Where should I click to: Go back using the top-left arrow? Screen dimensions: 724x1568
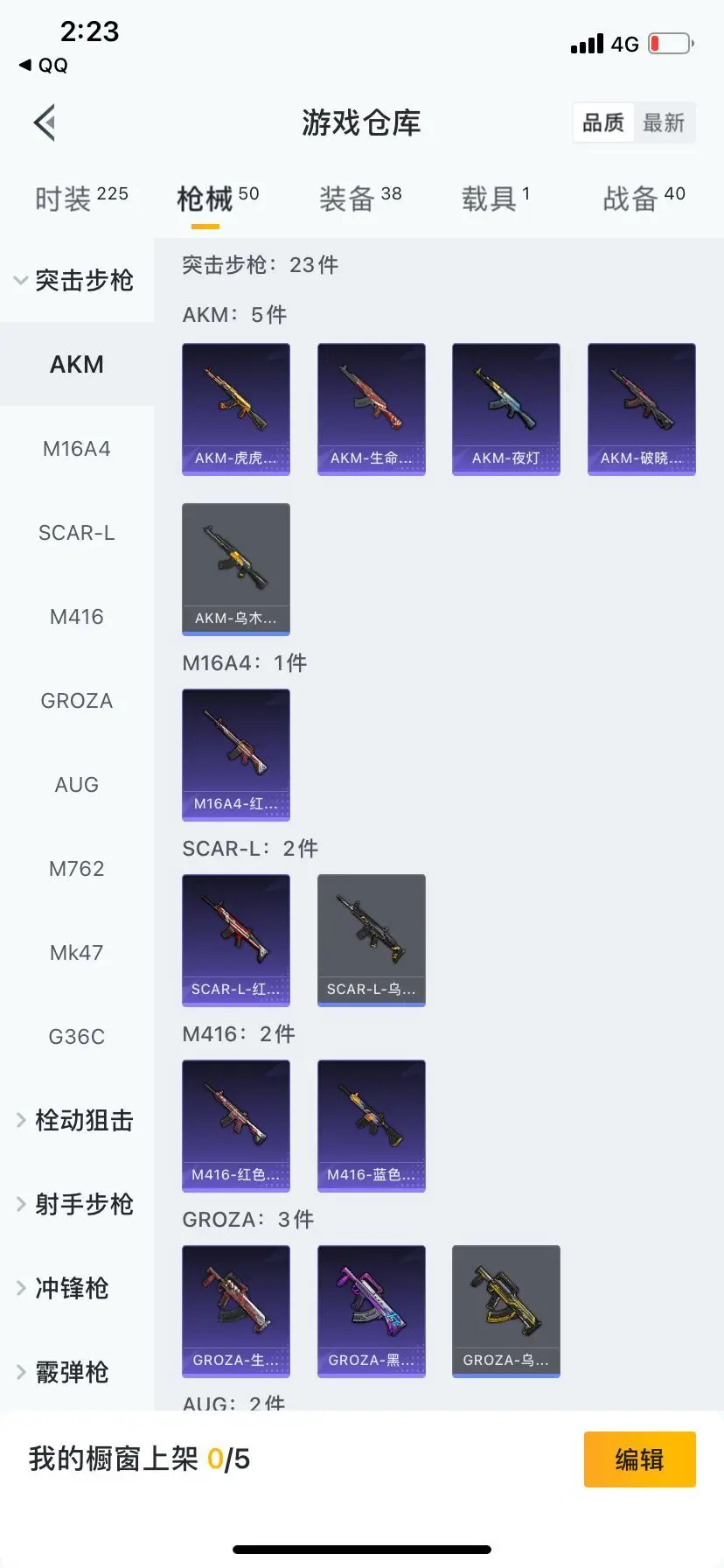[45, 122]
